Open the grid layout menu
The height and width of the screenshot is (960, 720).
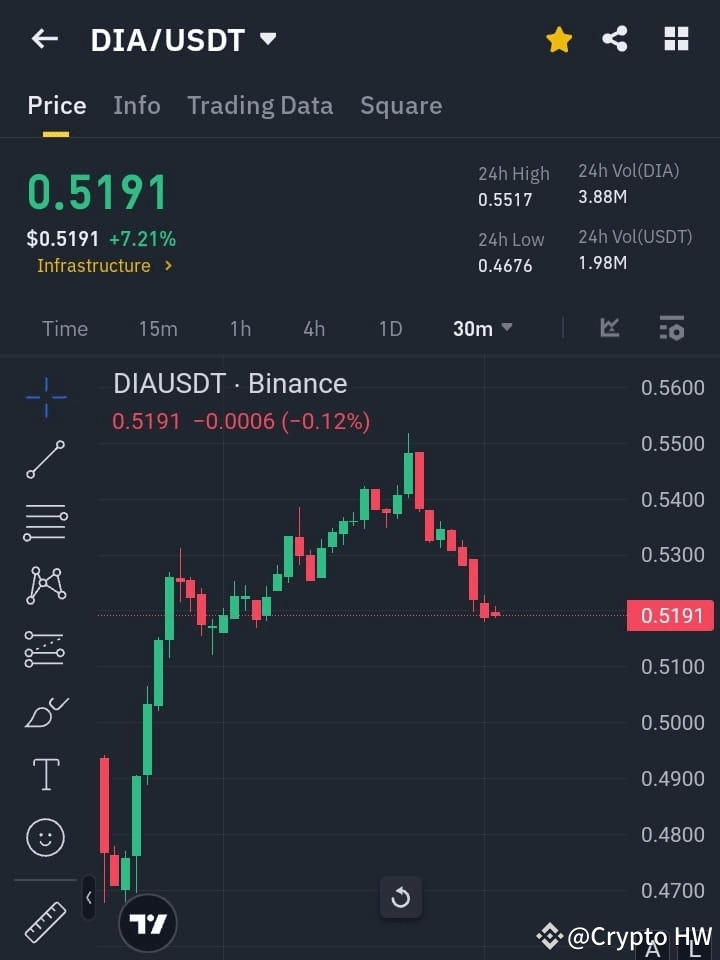pyautogui.click(x=677, y=40)
